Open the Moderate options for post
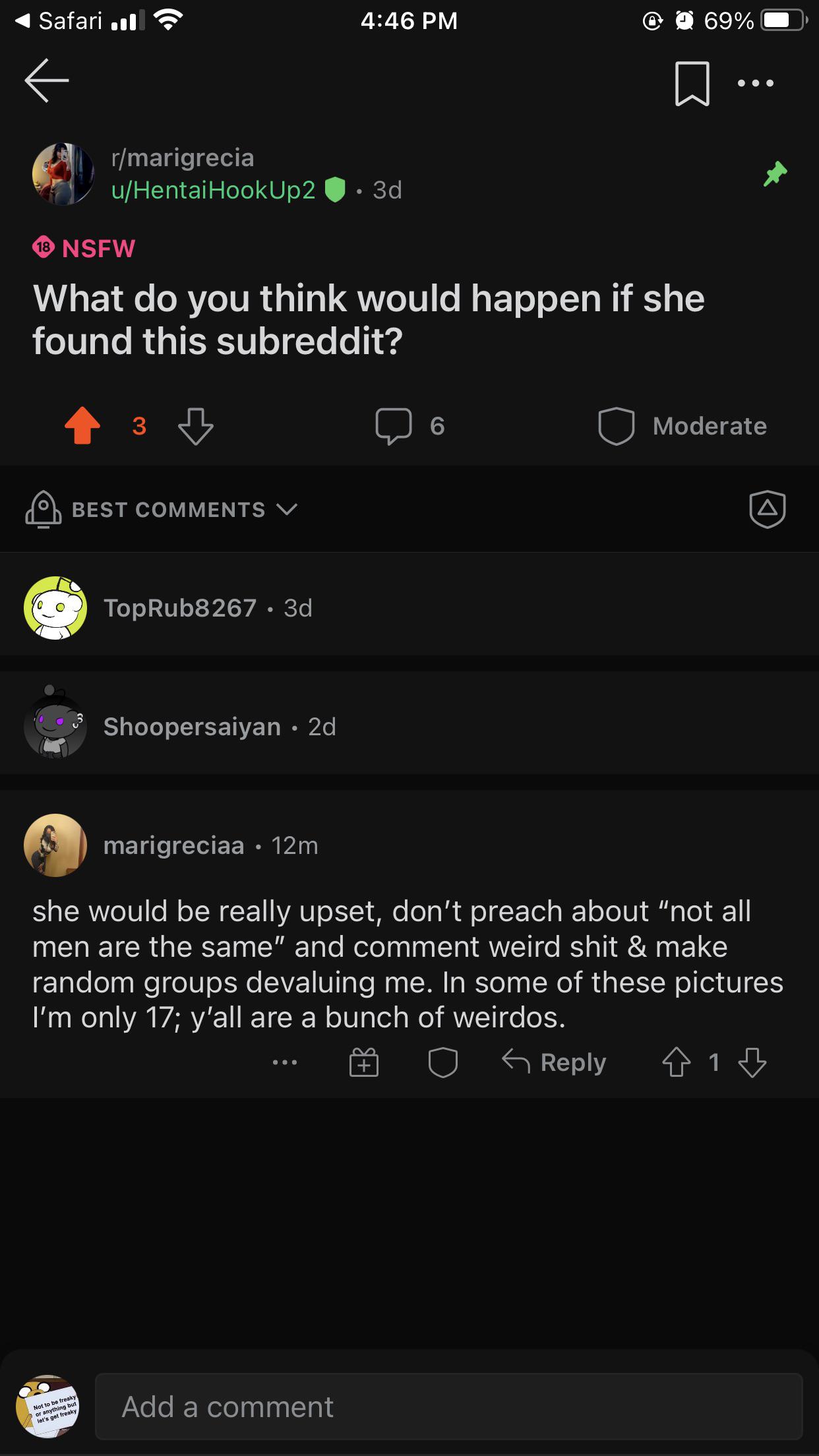 click(x=682, y=426)
